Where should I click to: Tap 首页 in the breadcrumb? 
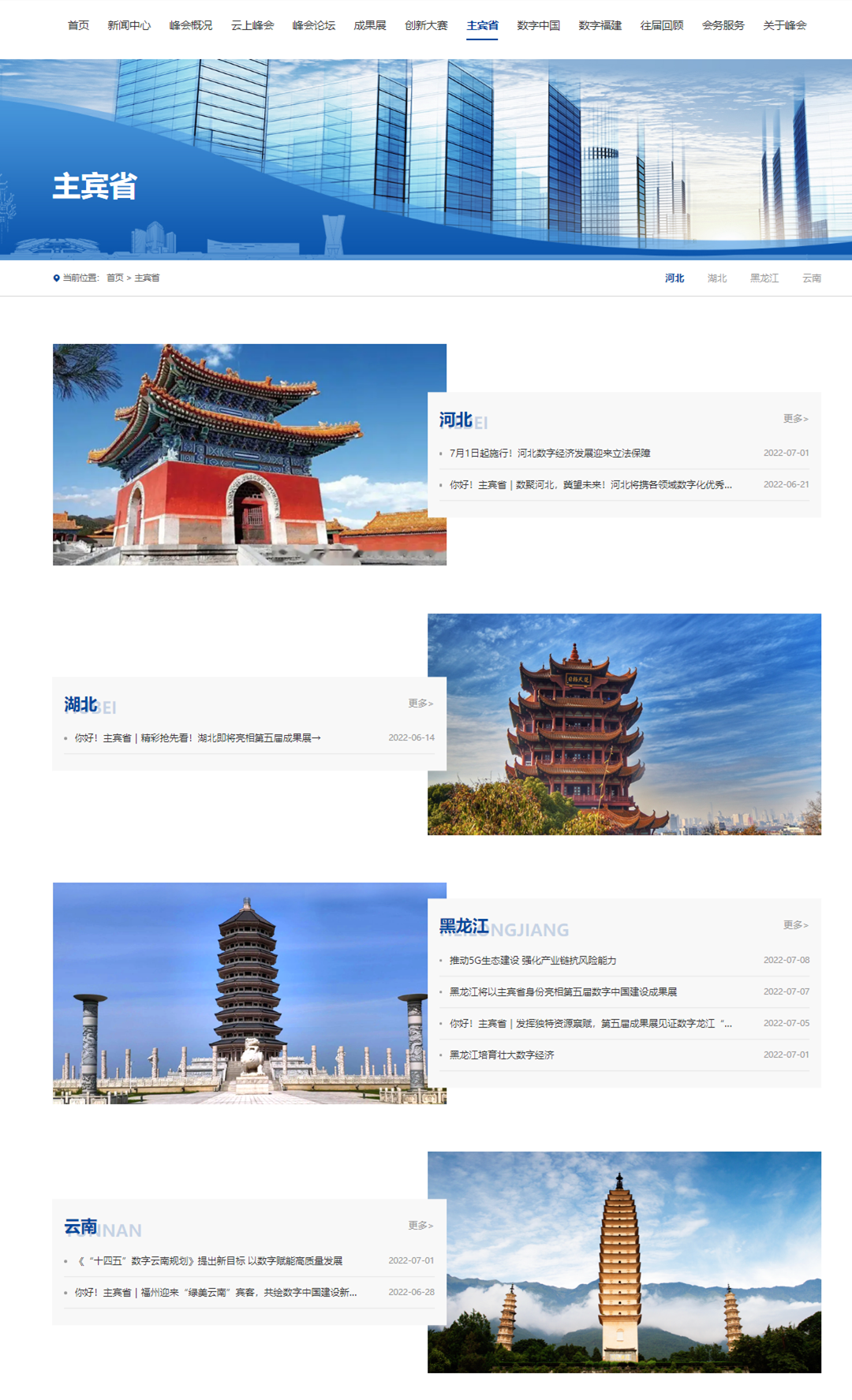click(x=115, y=278)
